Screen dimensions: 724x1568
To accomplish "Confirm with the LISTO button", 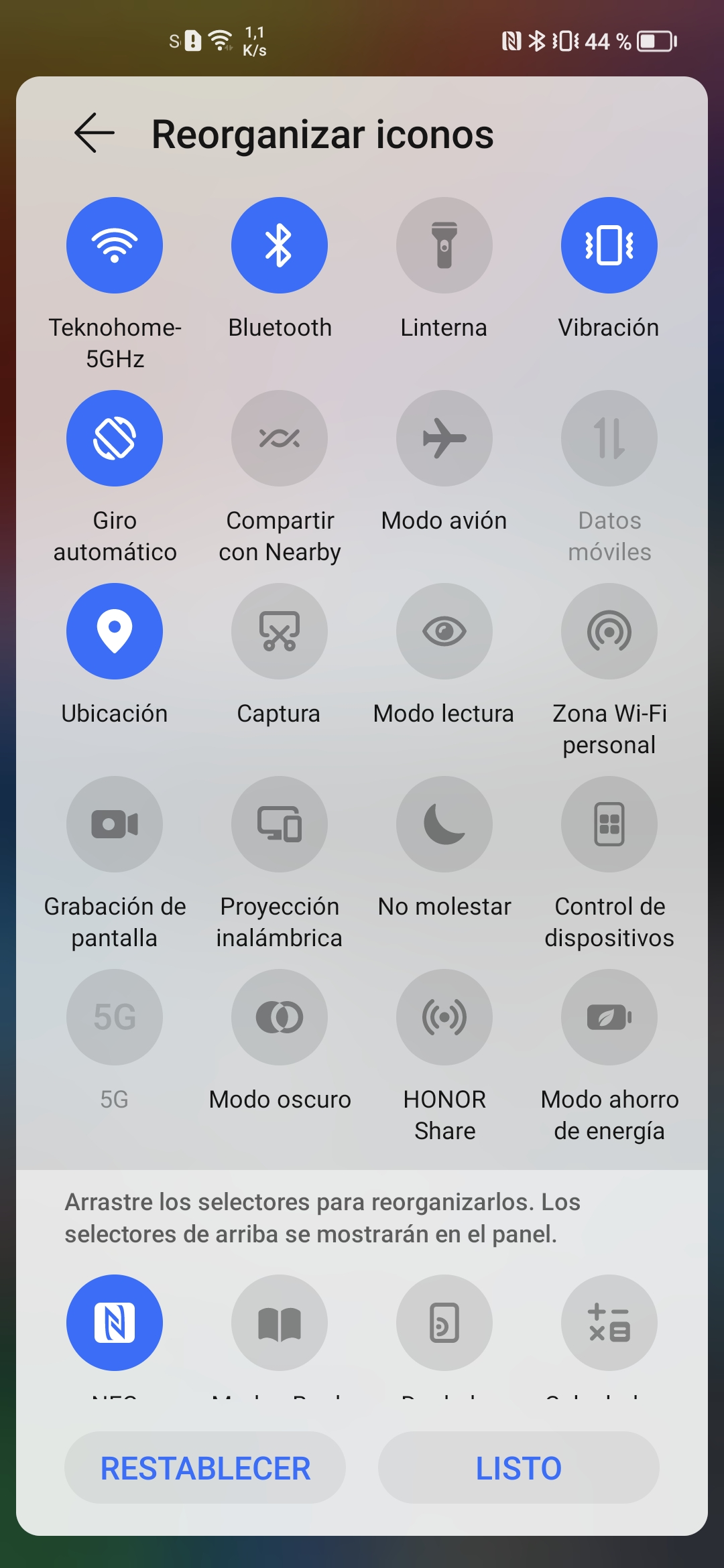I will click(519, 1467).
